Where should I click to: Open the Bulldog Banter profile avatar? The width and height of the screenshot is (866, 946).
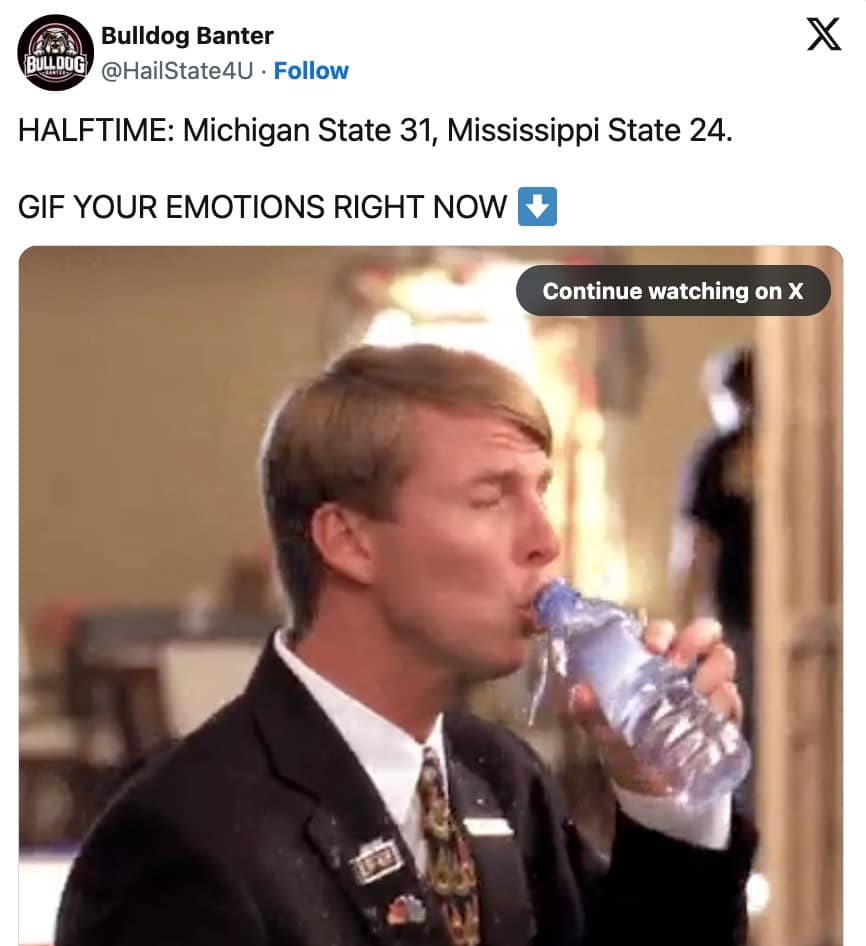(56, 53)
